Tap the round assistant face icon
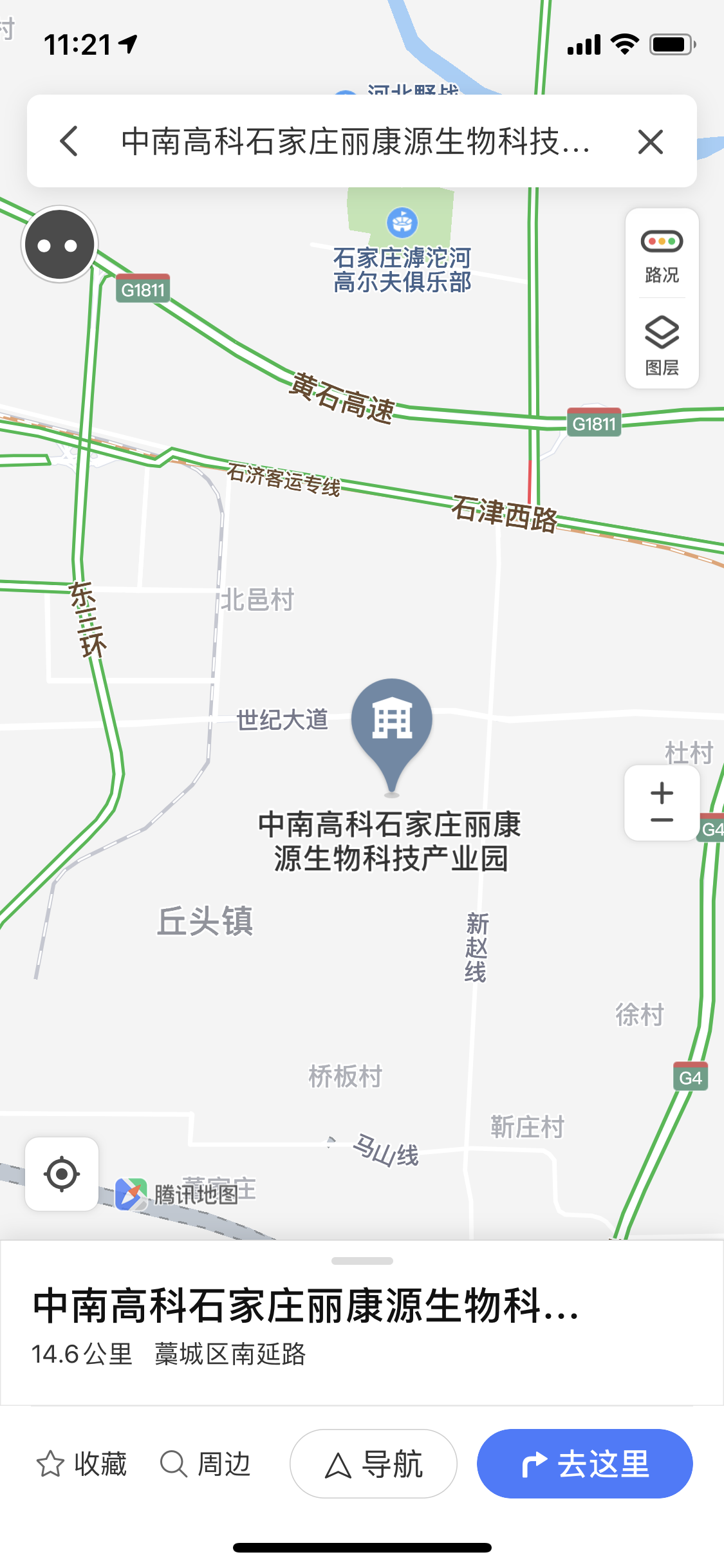 point(60,245)
